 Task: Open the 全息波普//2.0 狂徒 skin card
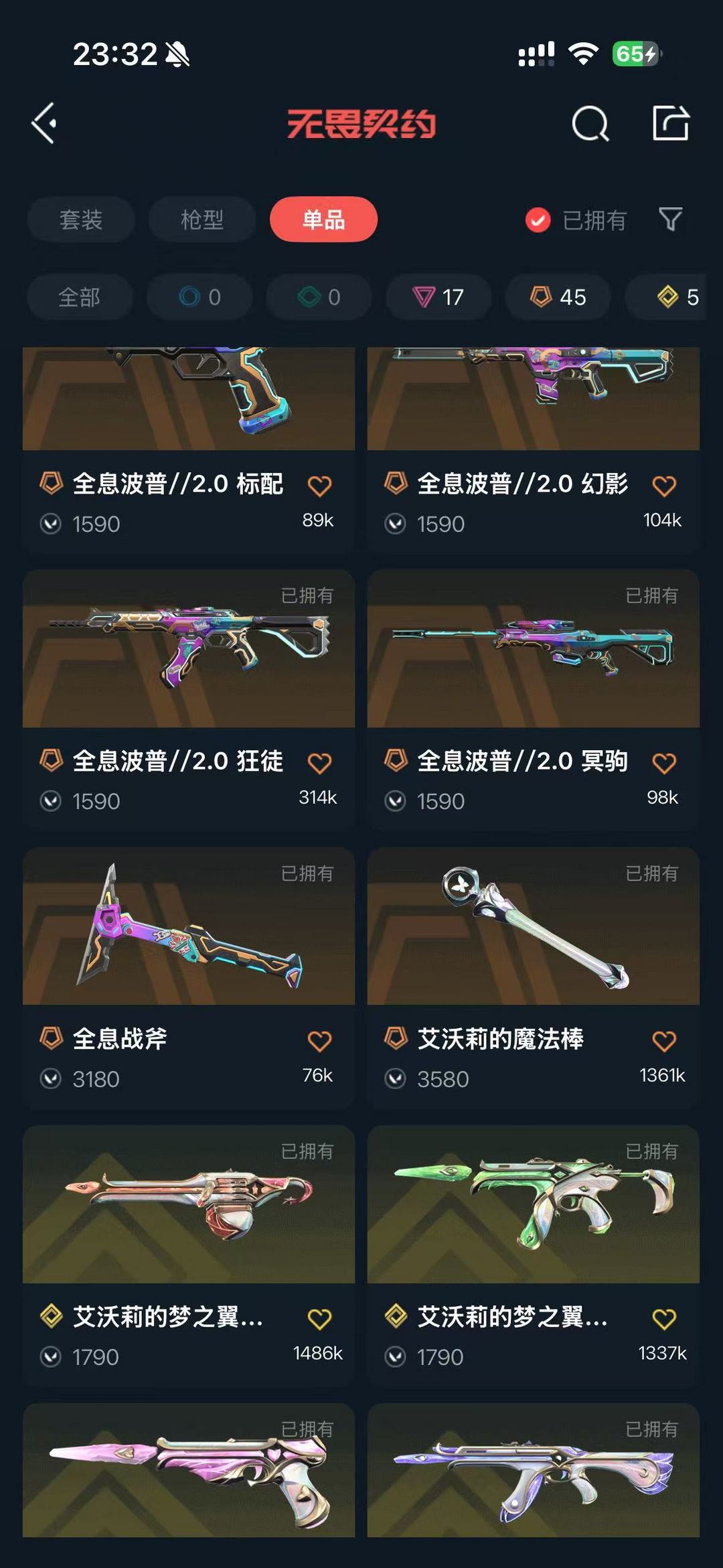tap(189, 700)
